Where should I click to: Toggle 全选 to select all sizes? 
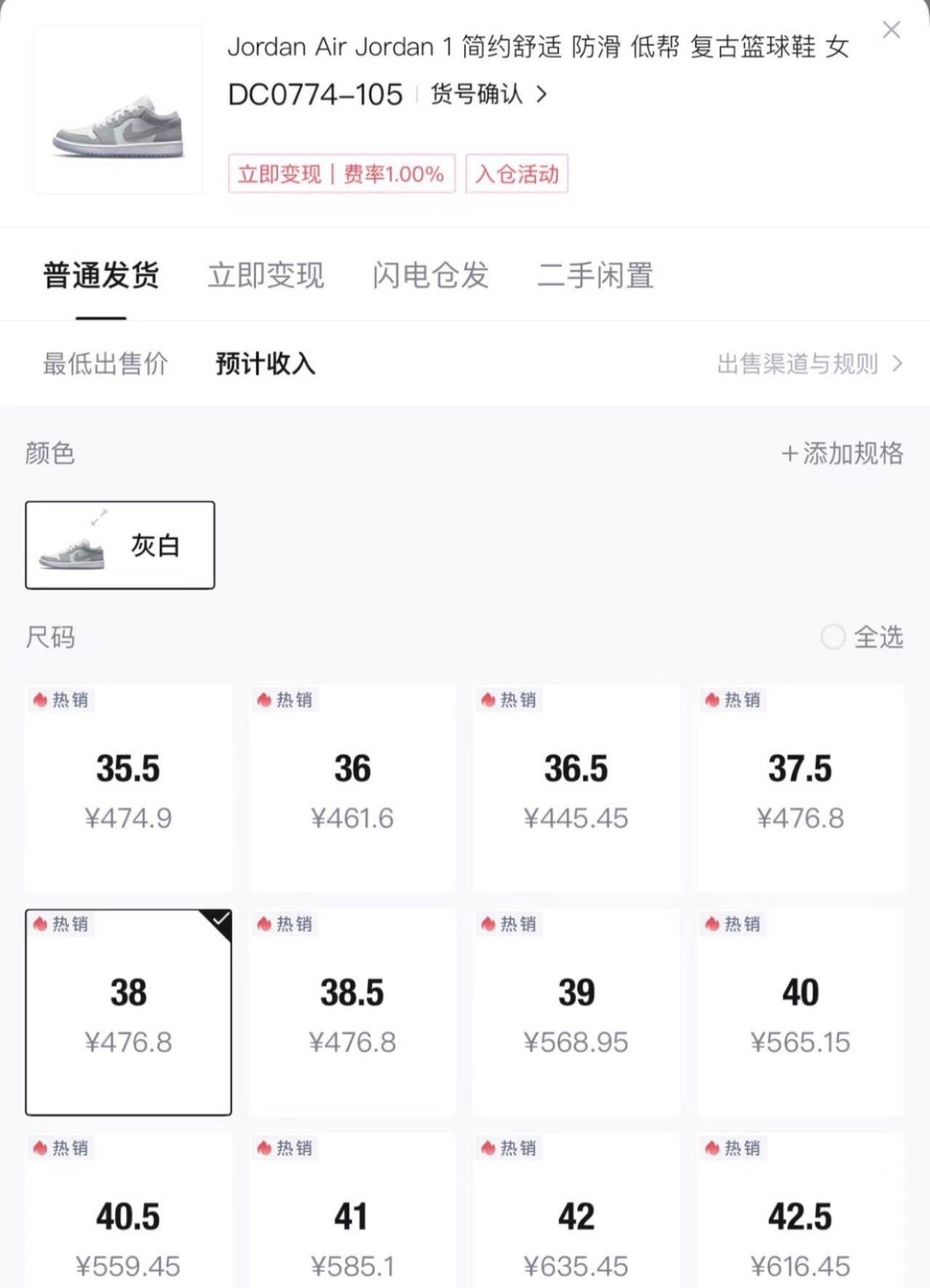[x=862, y=637]
